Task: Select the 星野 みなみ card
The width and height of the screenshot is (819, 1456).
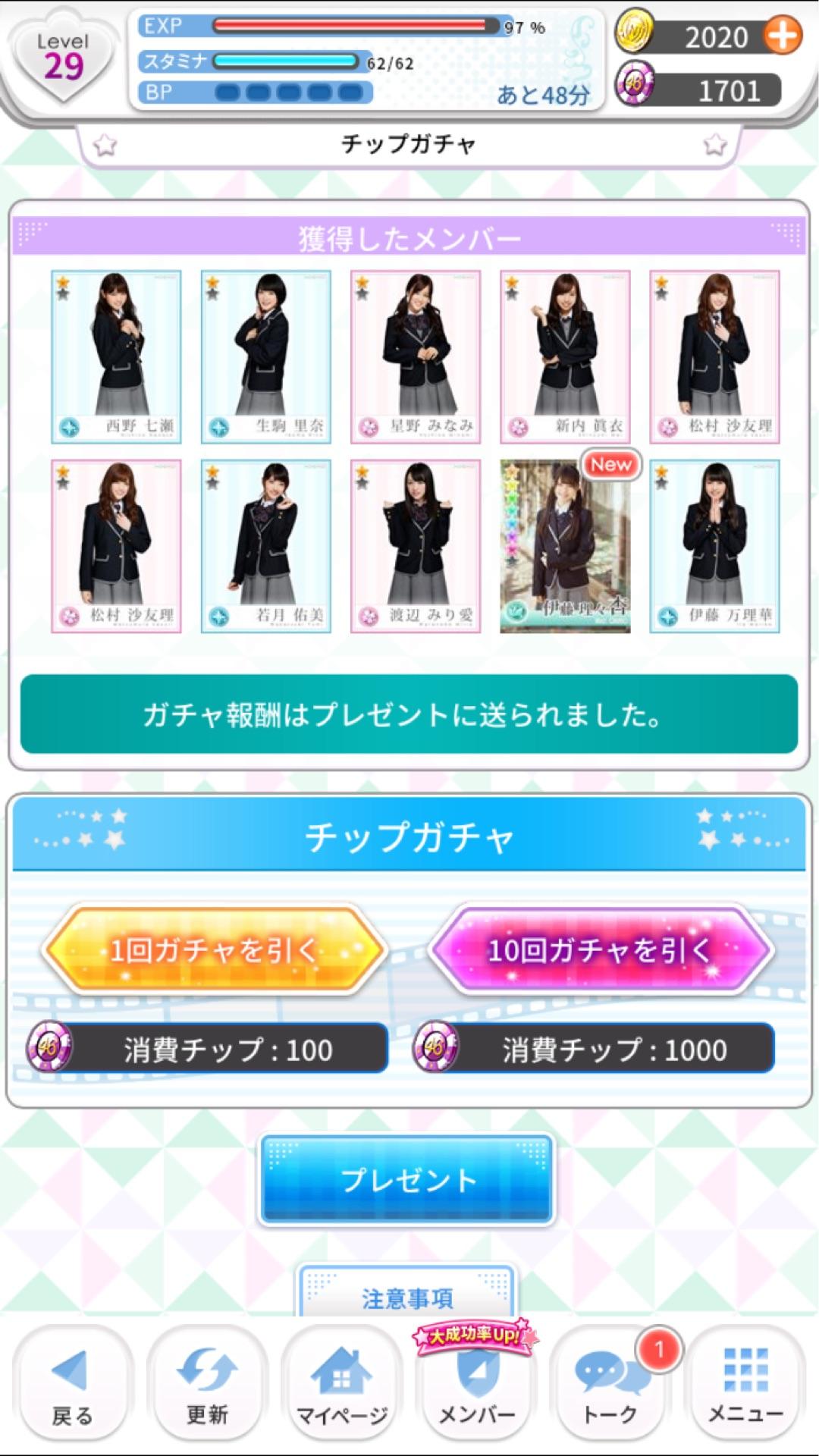Action: tap(416, 356)
